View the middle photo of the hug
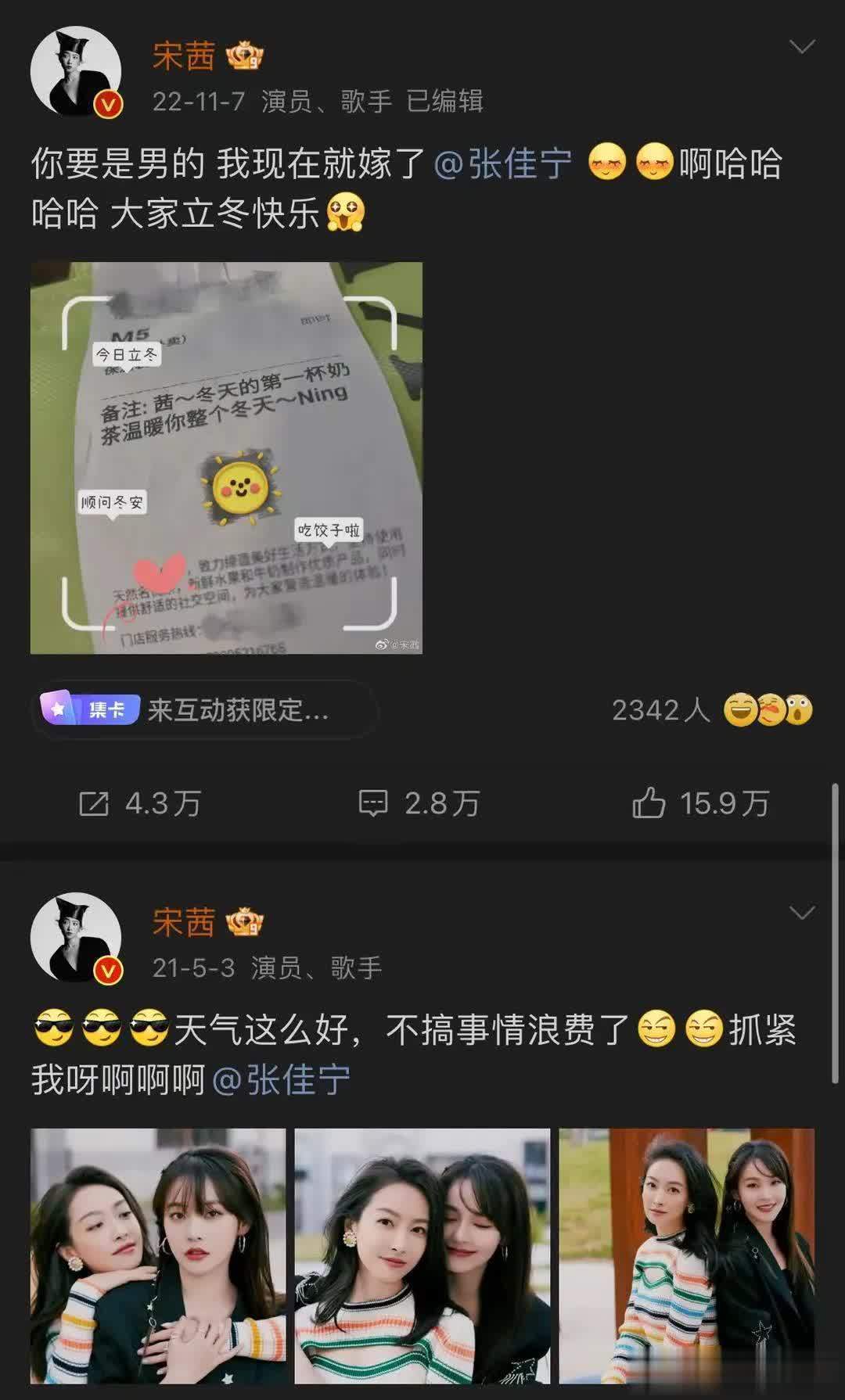Screen dimensions: 845x1400 [422, 1255]
